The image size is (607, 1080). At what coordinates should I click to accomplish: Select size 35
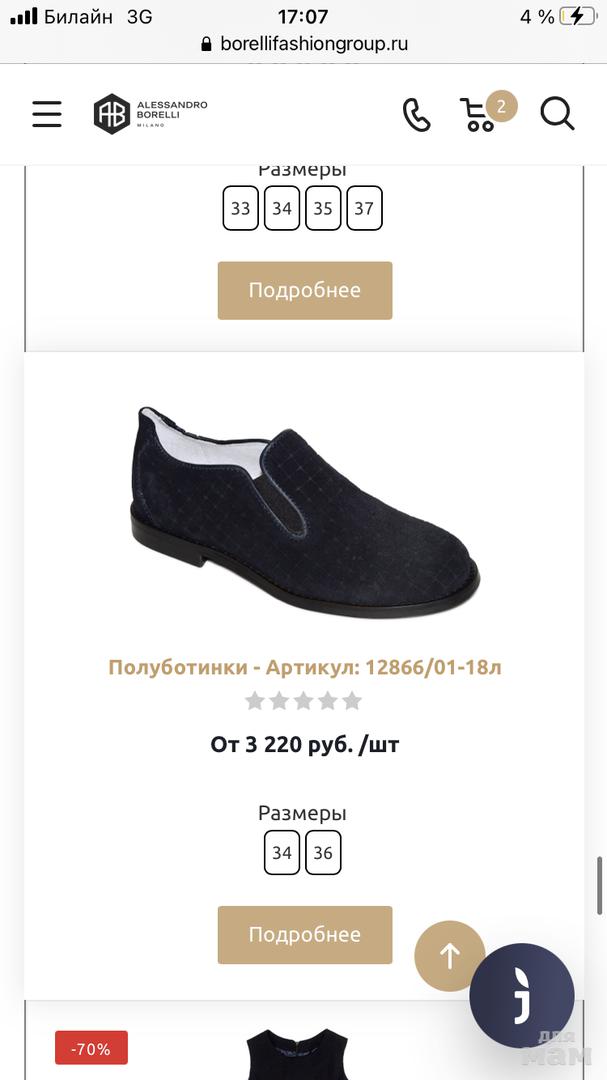tap(323, 209)
